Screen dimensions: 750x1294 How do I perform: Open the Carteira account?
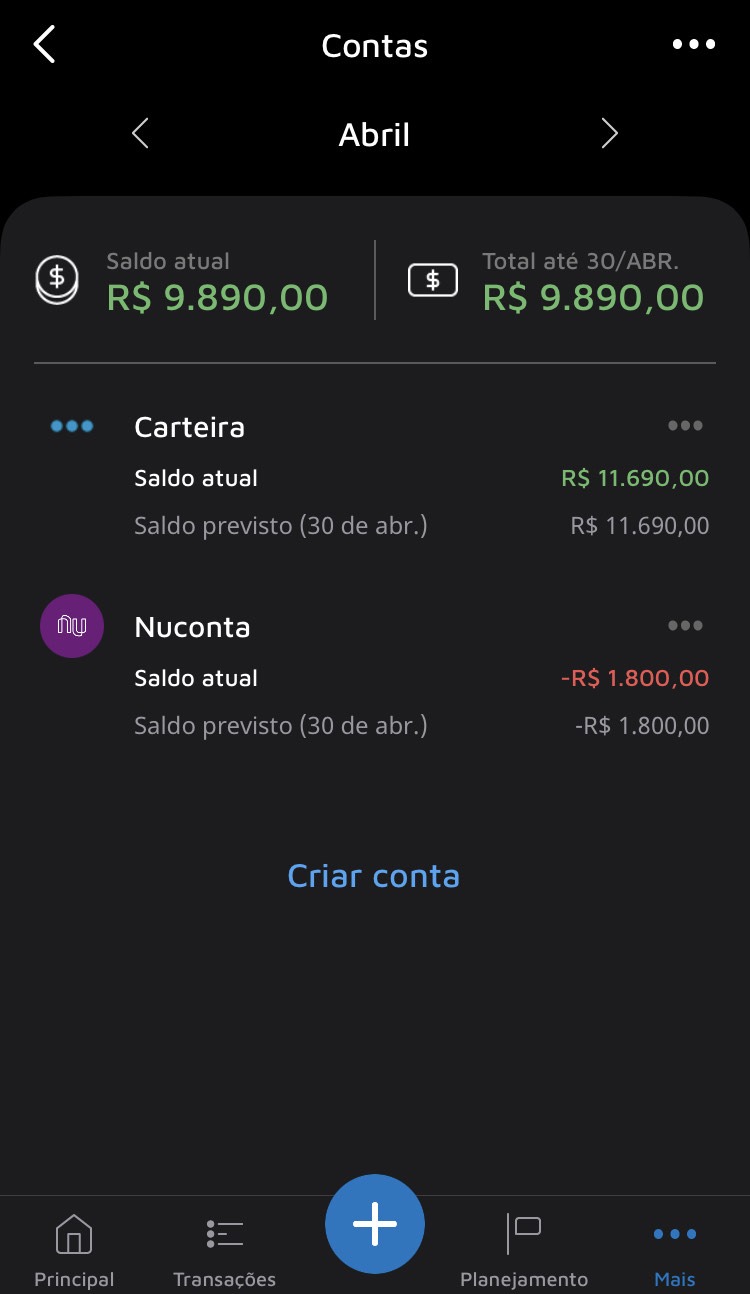tap(190, 427)
